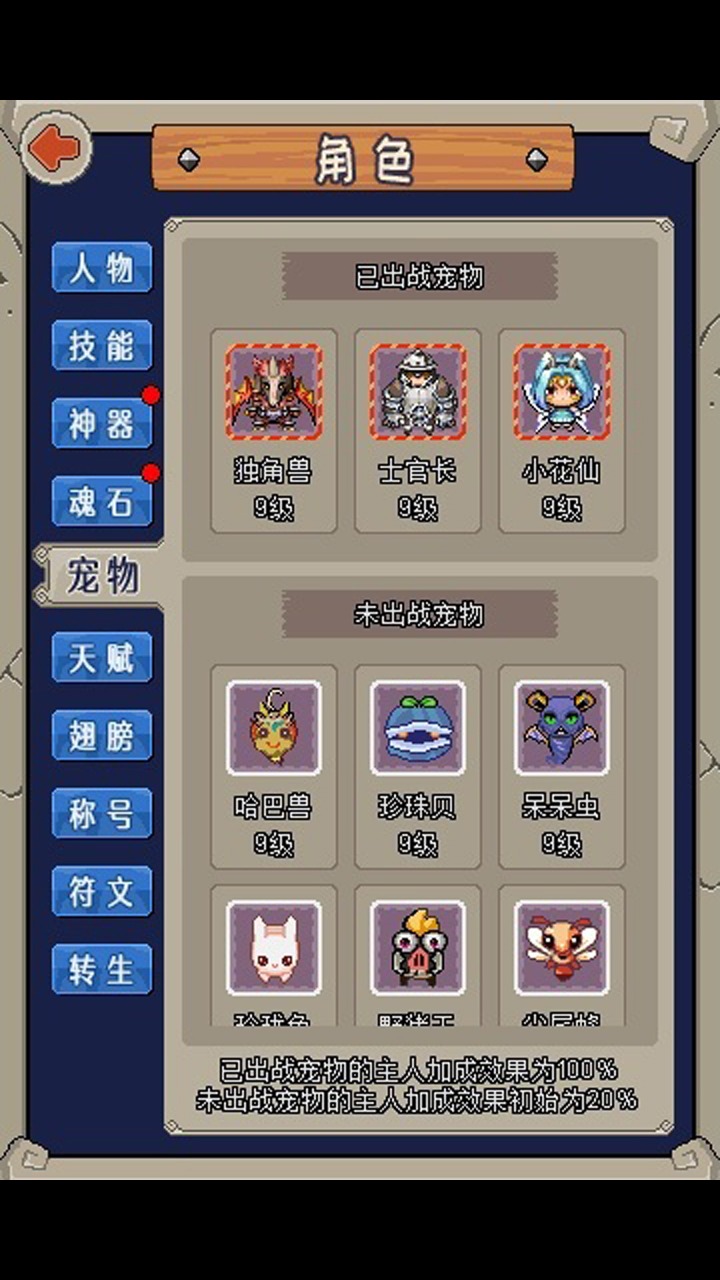Tap the orange back arrow

[55, 150]
